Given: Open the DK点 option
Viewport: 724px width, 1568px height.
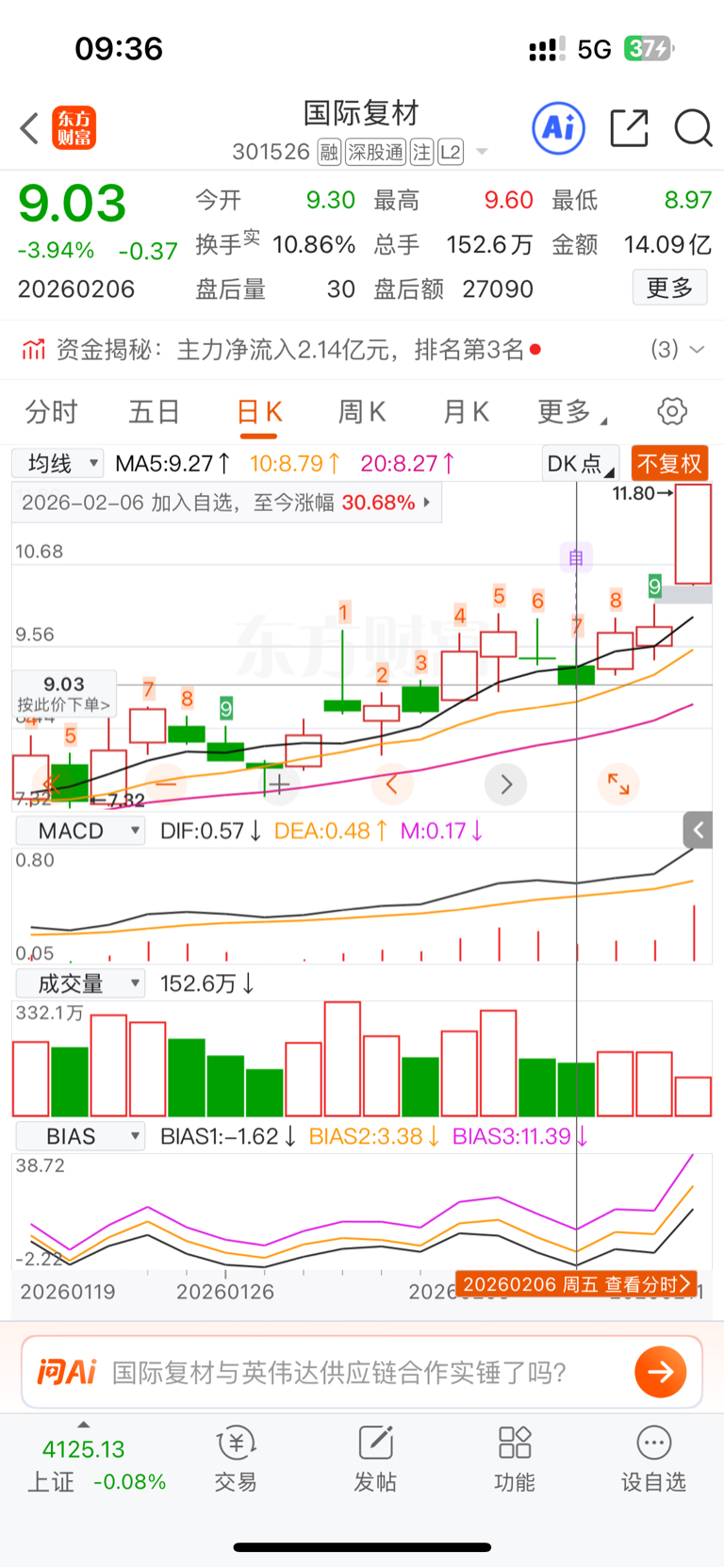Looking at the screenshot, I should click(x=580, y=464).
